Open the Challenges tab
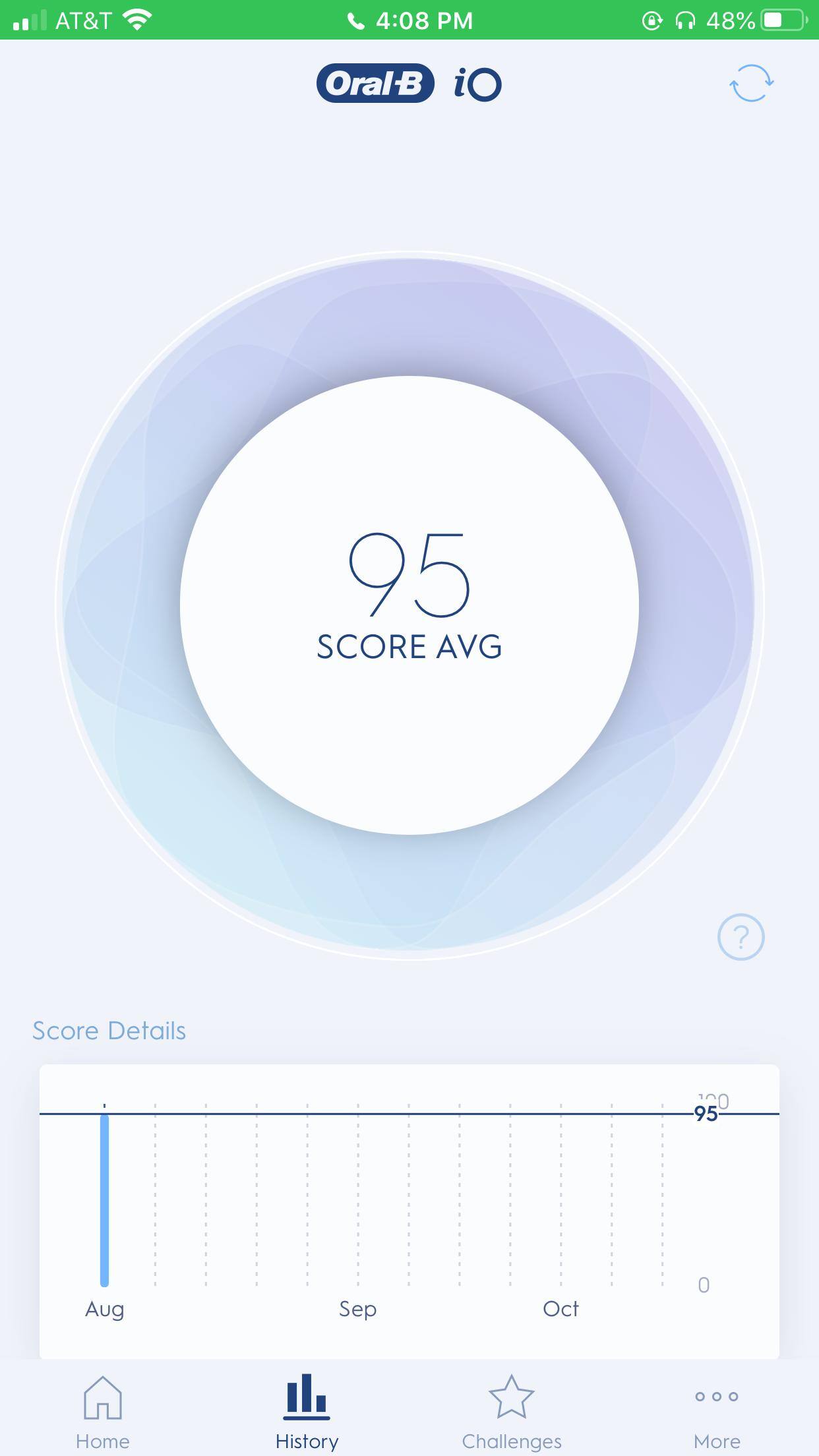The height and width of the screenshot is (1456, 819). pos(512,1411)
